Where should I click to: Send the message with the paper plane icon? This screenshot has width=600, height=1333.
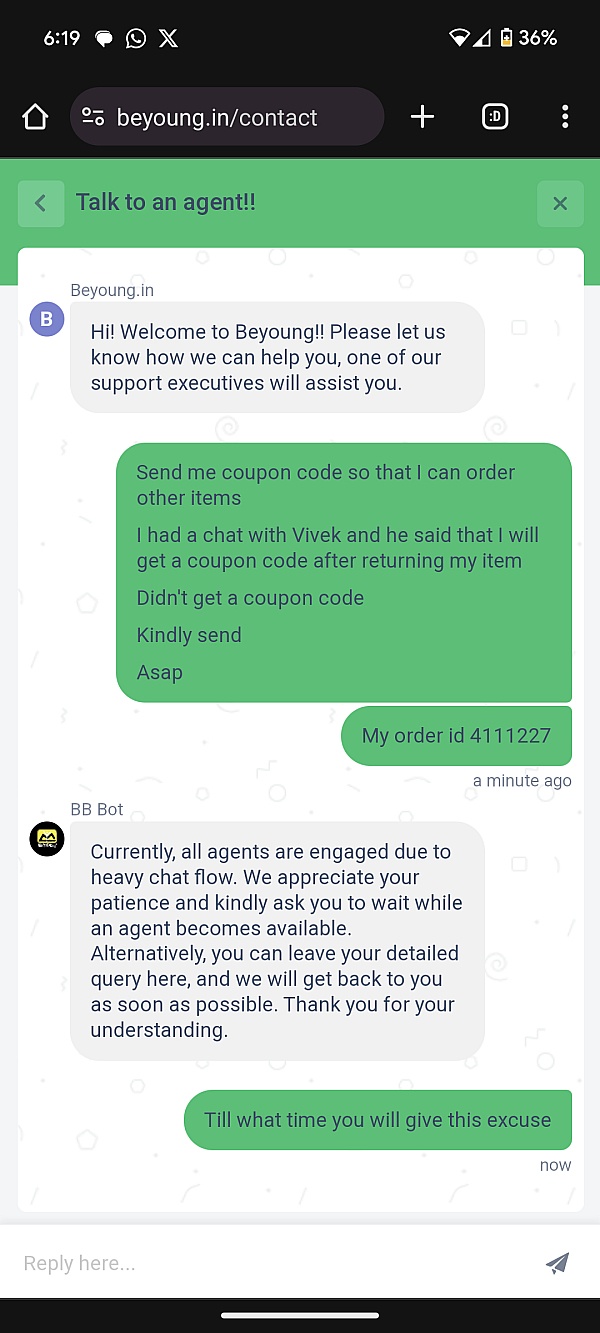[x=558, y=1263]
